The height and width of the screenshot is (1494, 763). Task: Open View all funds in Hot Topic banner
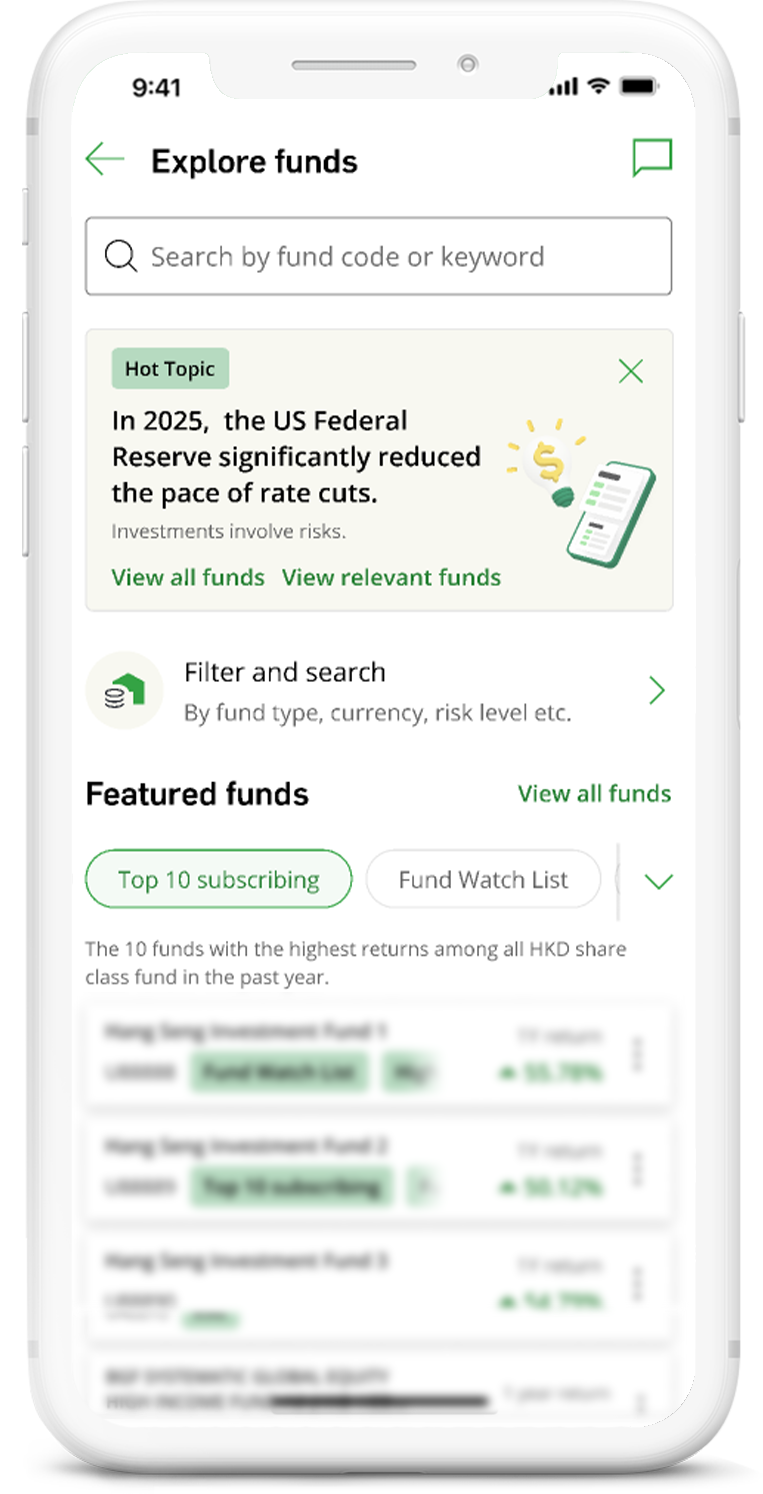pyautogui.click(x=188, y=578)
